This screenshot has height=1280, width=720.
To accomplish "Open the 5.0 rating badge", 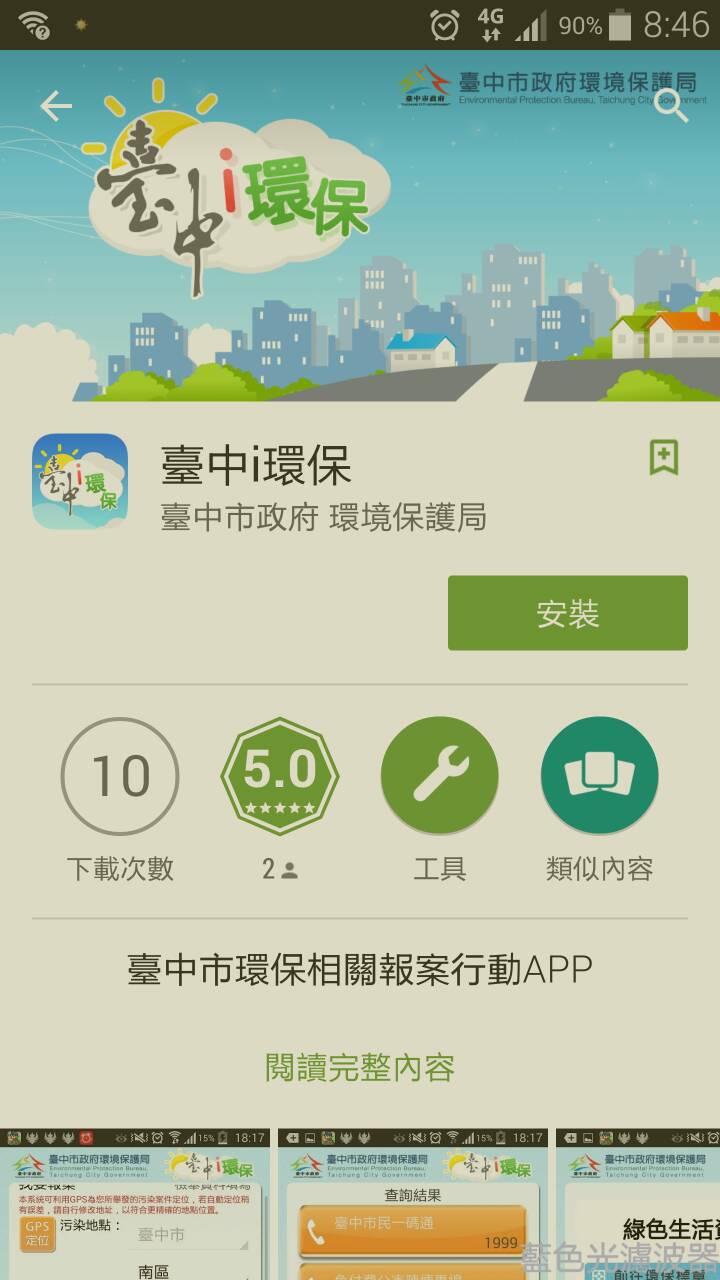I will click(280, 776).
